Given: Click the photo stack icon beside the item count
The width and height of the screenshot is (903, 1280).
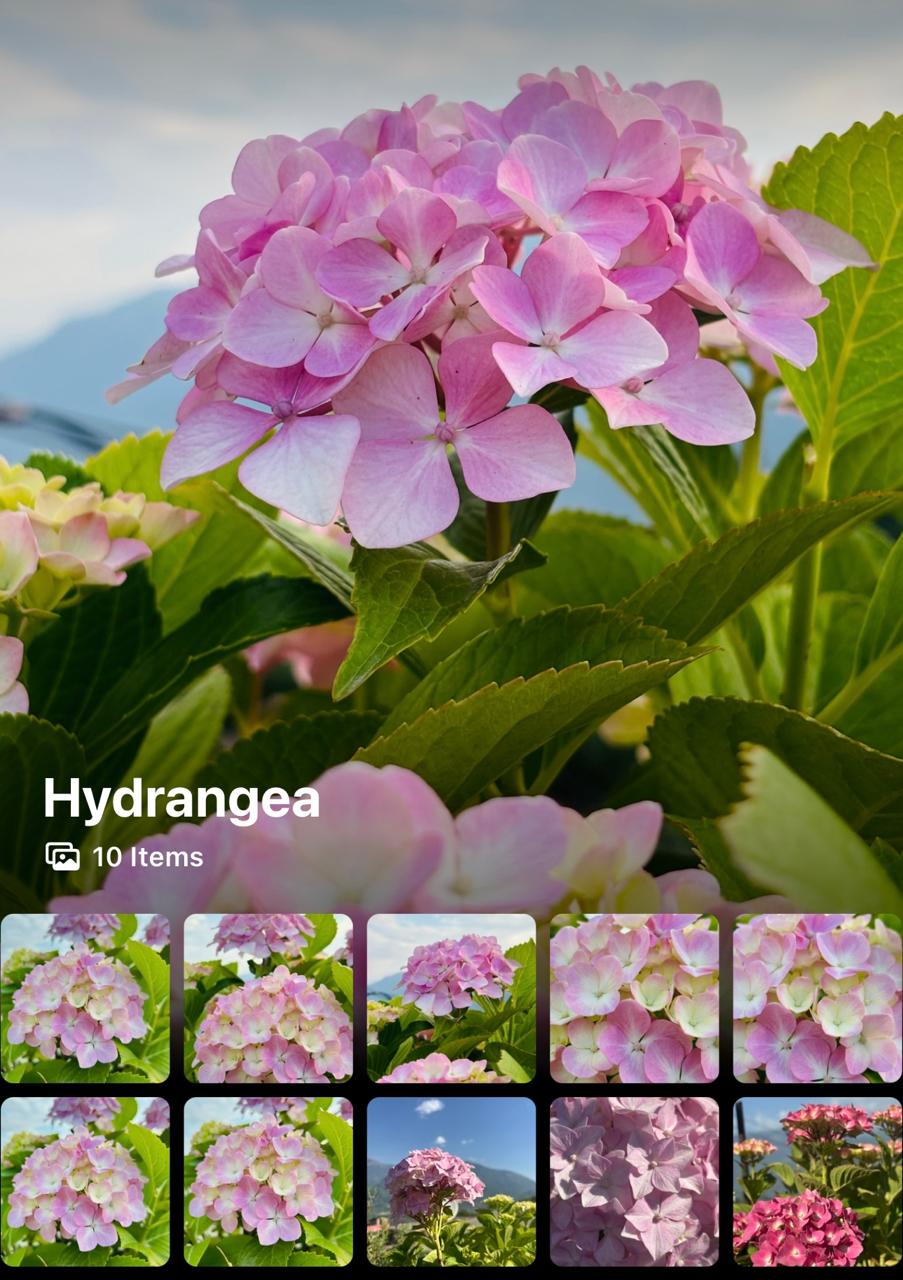Looking at the screenshot, I should pyautogui.click(x=62, y=857).
